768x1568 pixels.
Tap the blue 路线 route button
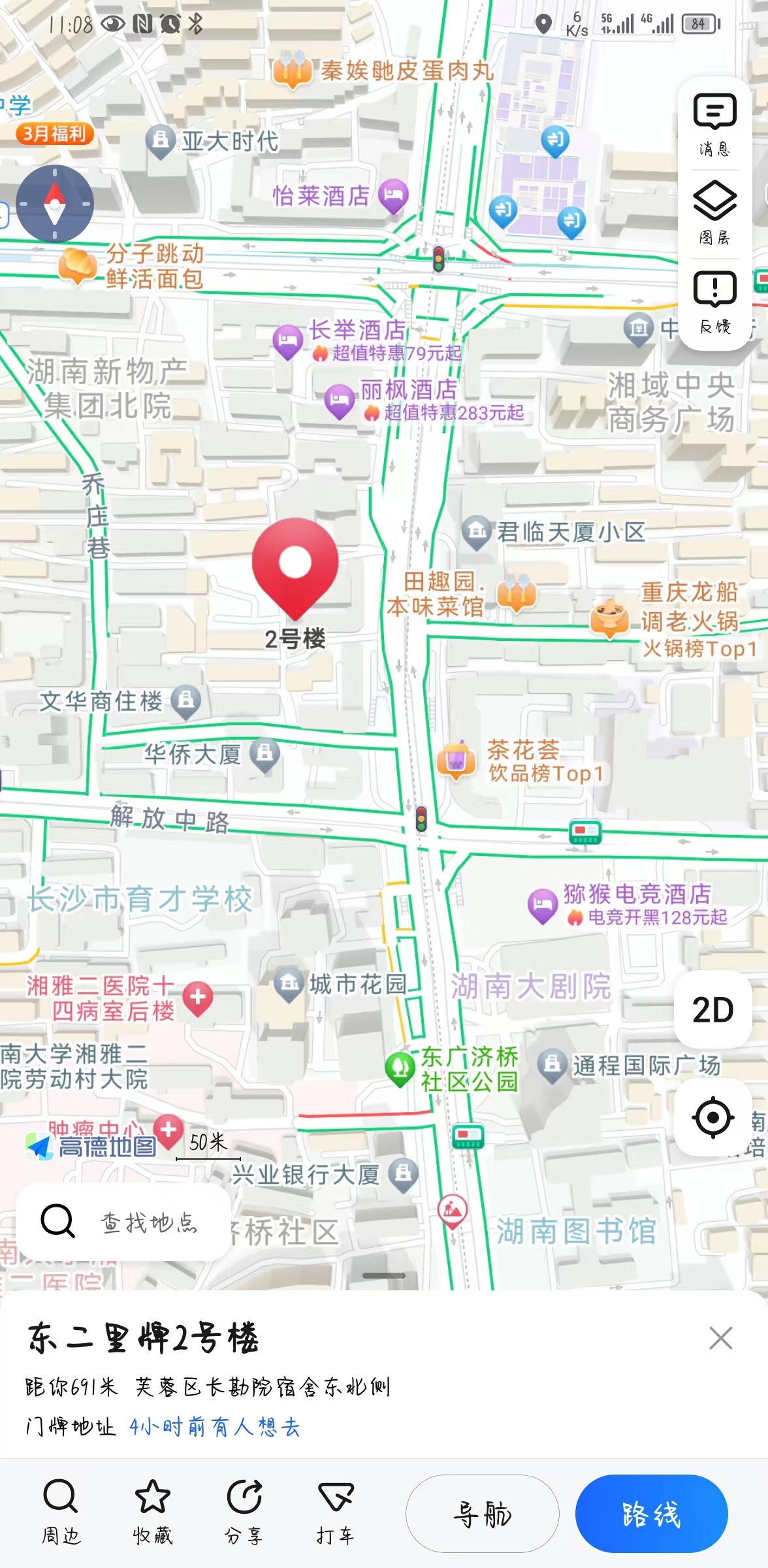pyautogui.click(x=651, y=1513)
